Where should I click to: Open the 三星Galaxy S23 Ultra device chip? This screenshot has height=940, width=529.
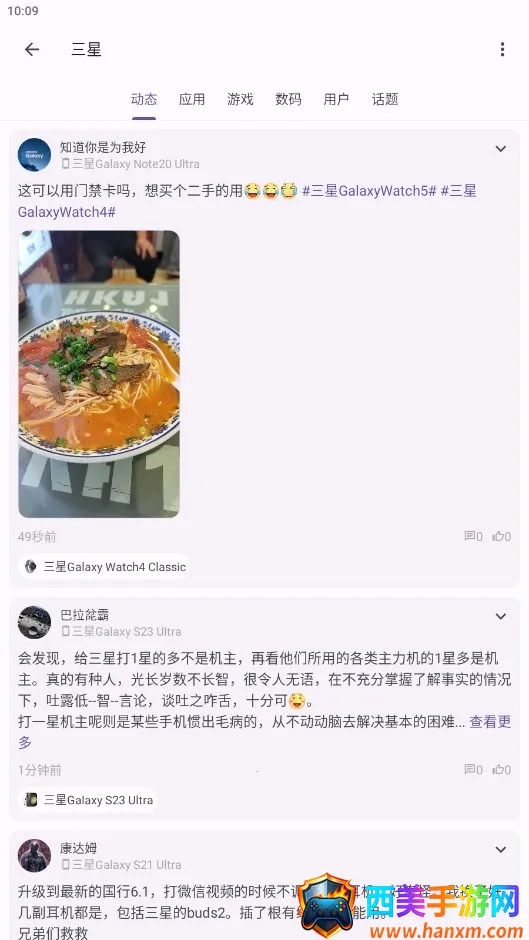click(x=88, y=800)
